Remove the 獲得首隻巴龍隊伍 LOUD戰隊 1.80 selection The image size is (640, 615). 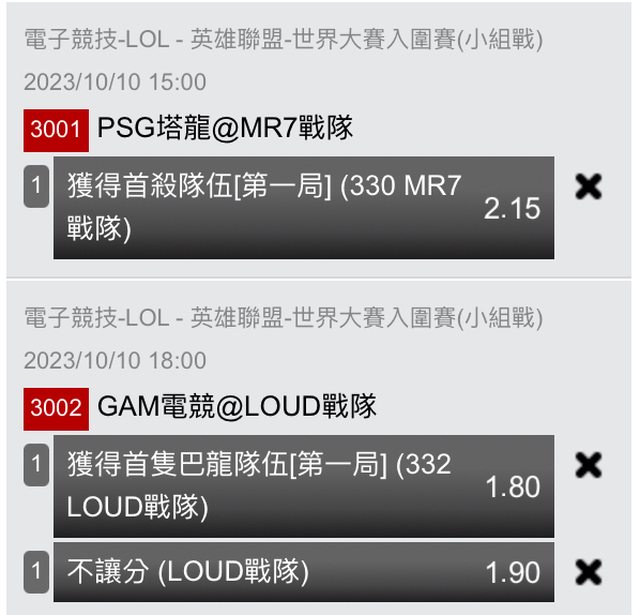(x=589, y=465)
